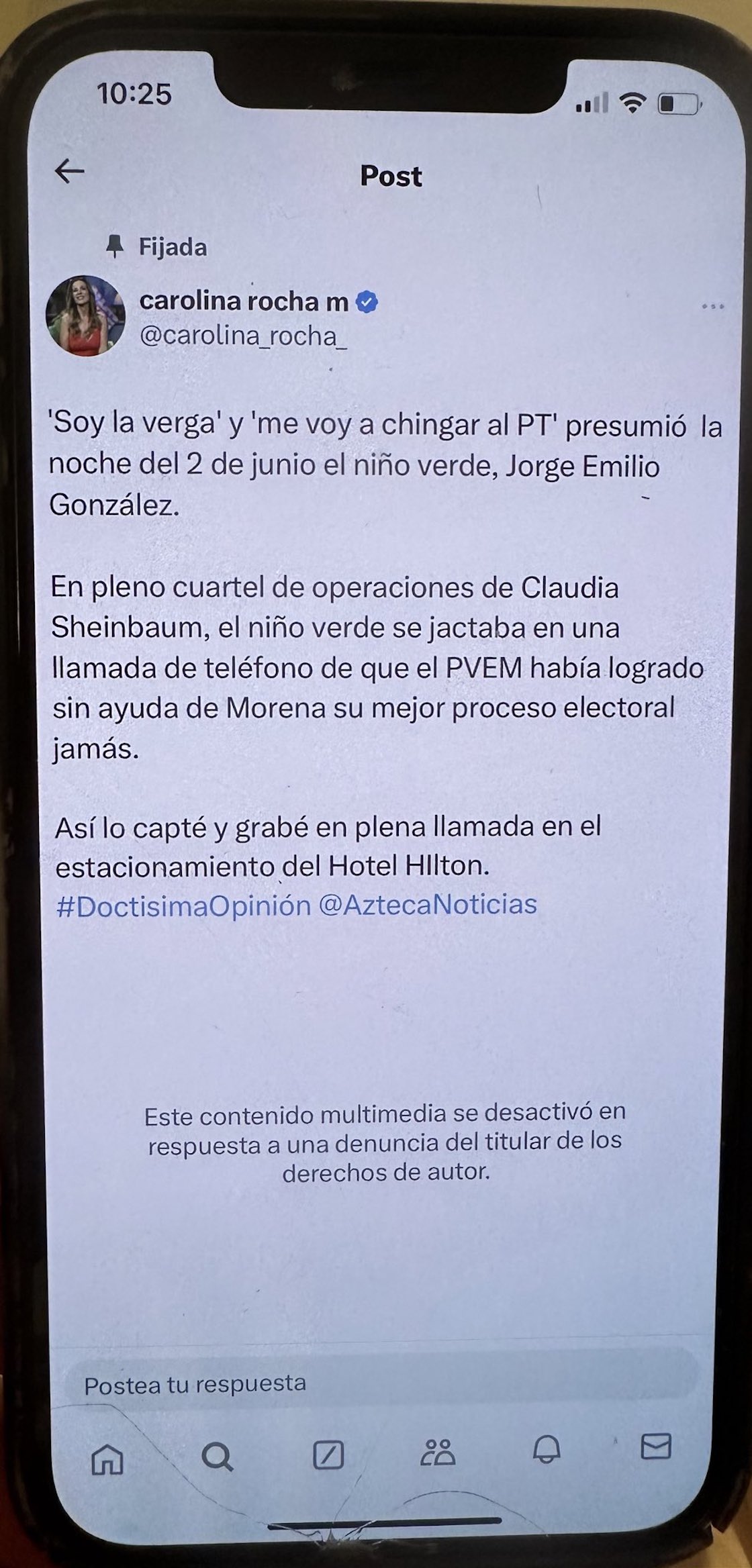
Task: Open carolina rocha m's profile picture
Action: [x=86, y=315]
